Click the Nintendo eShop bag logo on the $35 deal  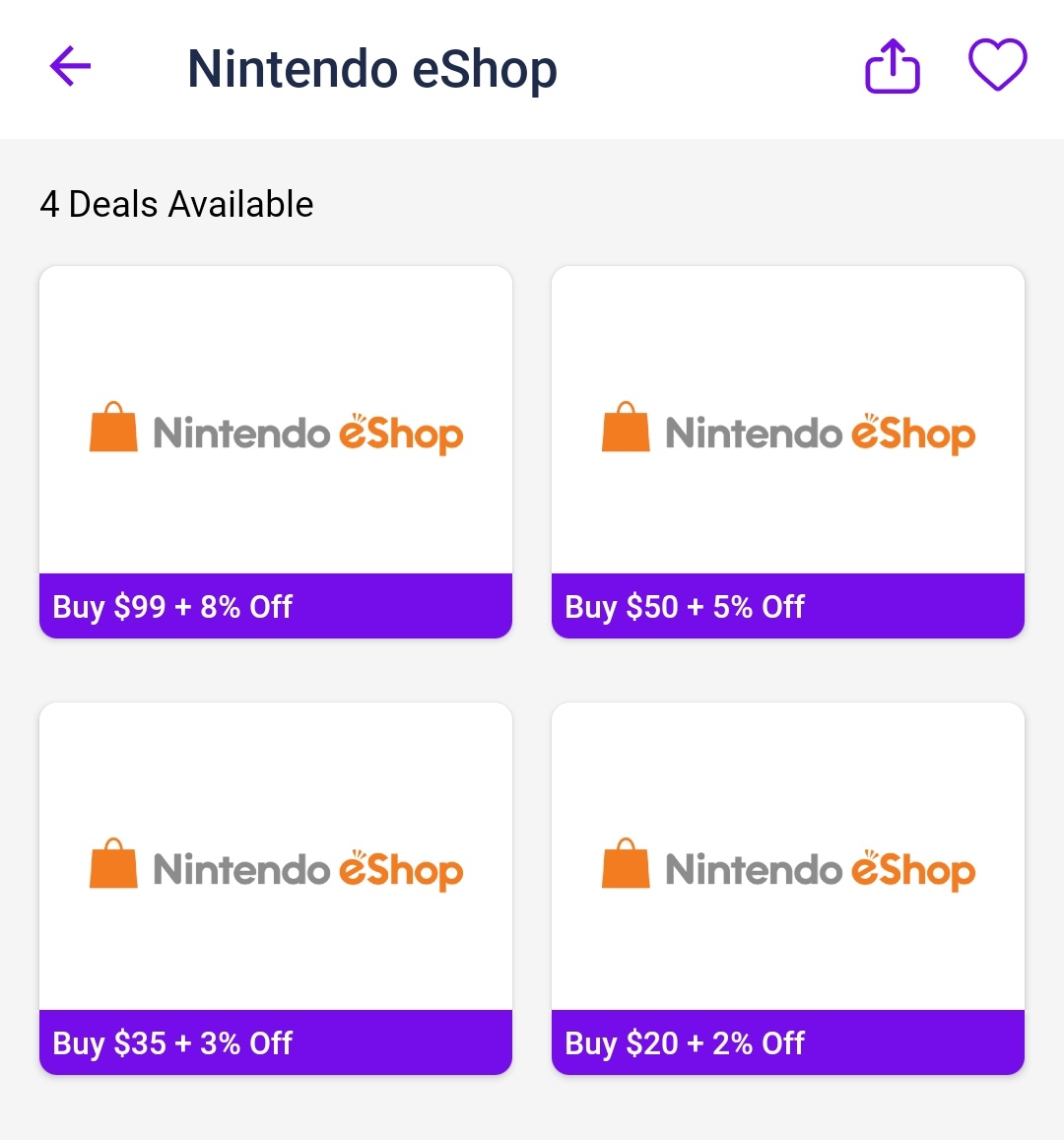click(112, 867)
